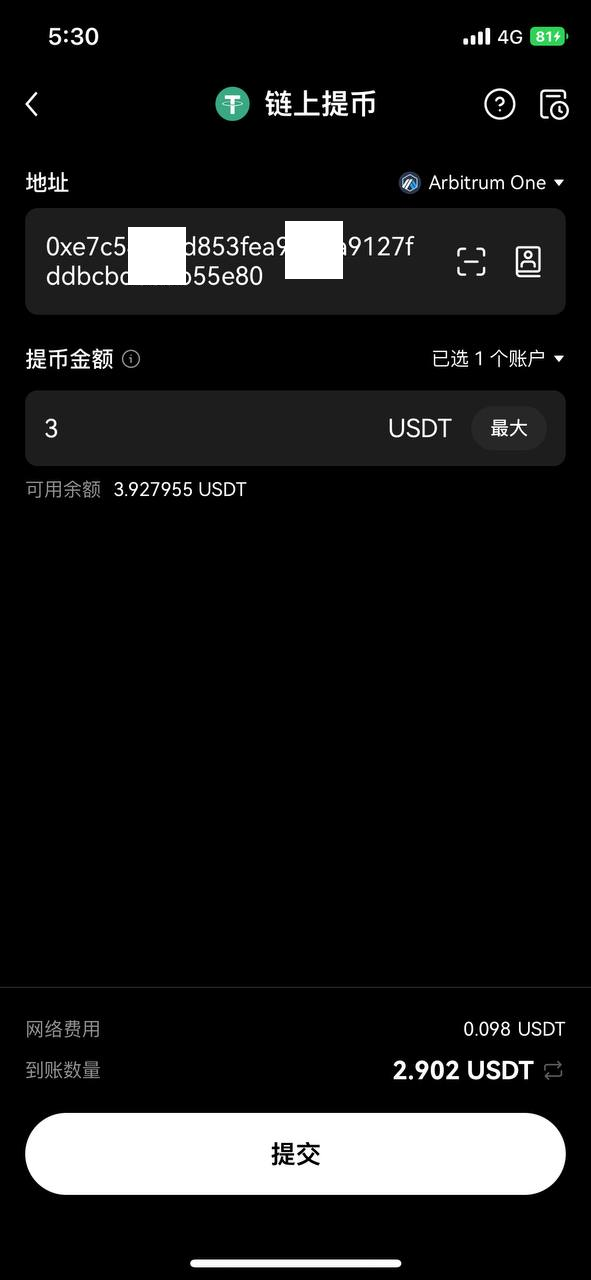Submit the withdrawal with 提交

tap(295, 1154)
